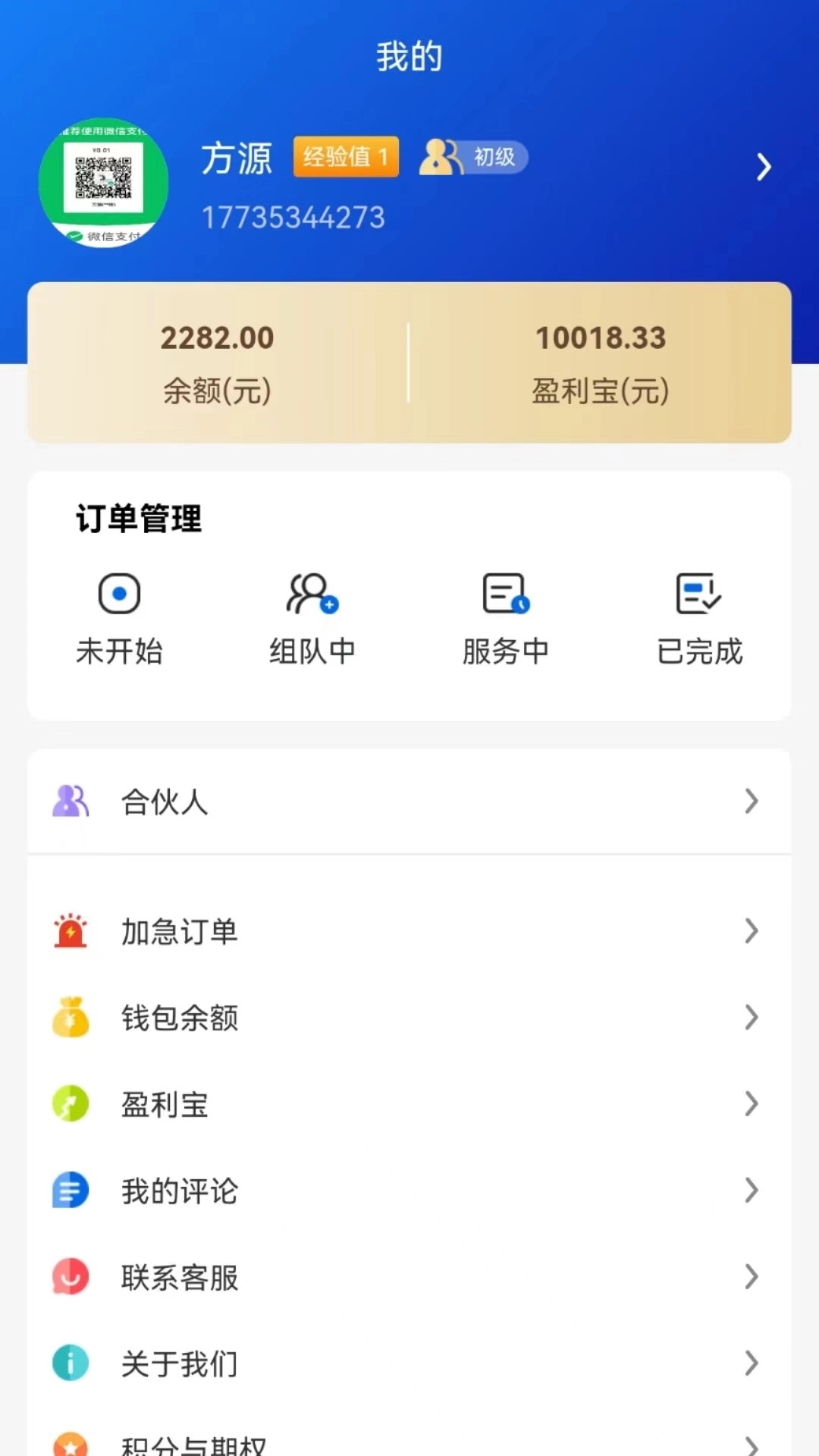
Task: Click the 我的评论 comment icon
Action: 70,1191
